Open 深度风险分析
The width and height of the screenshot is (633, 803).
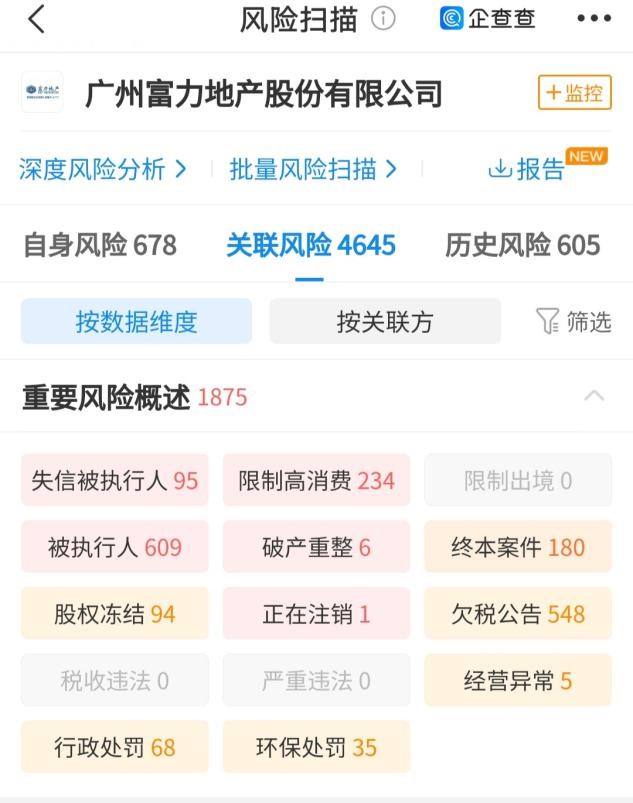[x=103, y=169]
